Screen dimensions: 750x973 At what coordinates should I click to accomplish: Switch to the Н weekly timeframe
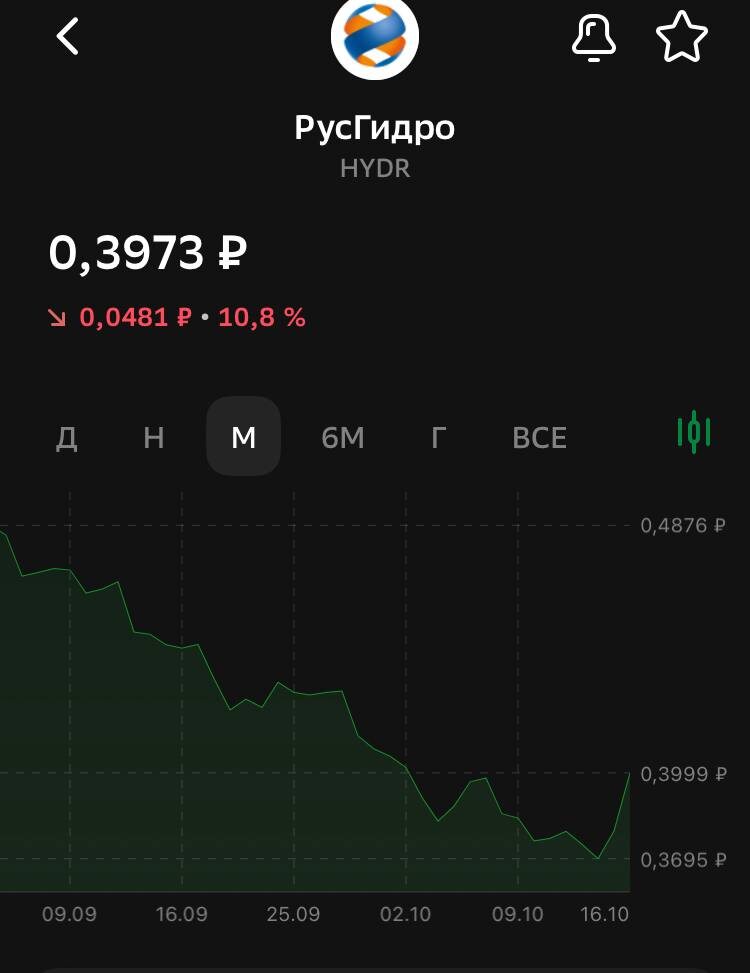coord(153,437)
